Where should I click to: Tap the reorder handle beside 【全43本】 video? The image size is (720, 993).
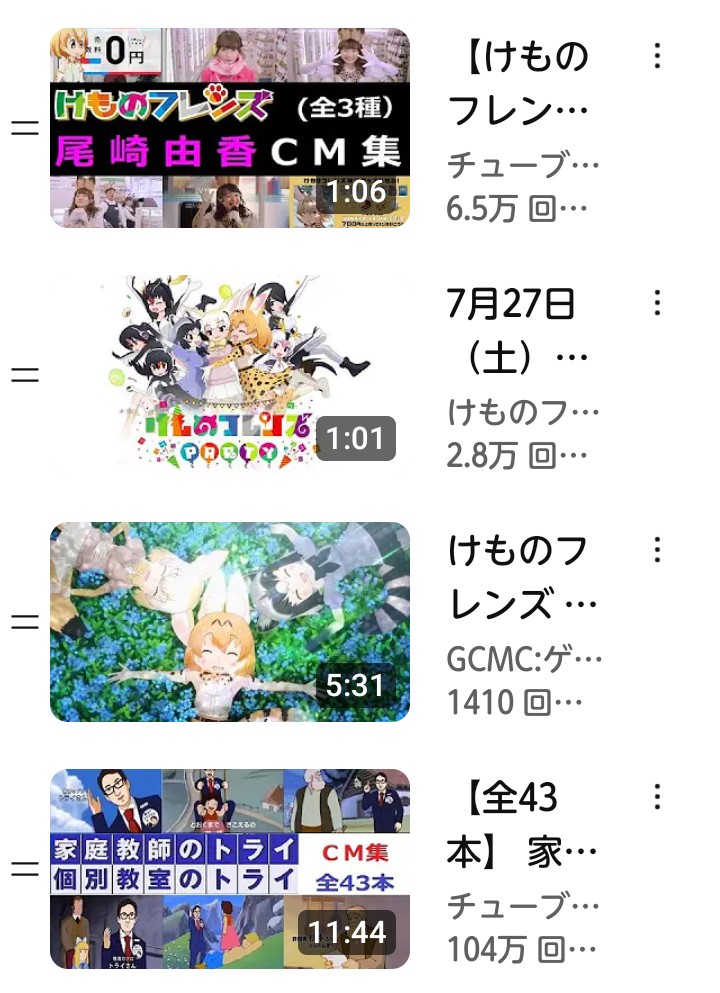pos(25,868)
